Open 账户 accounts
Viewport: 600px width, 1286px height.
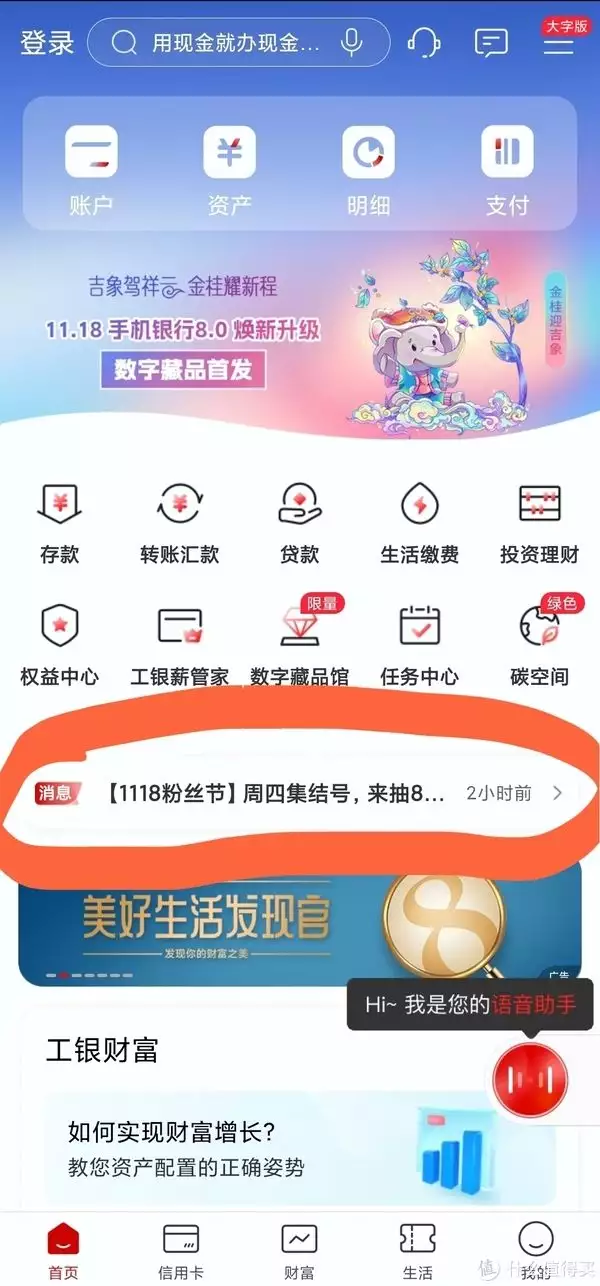[91, 171]
